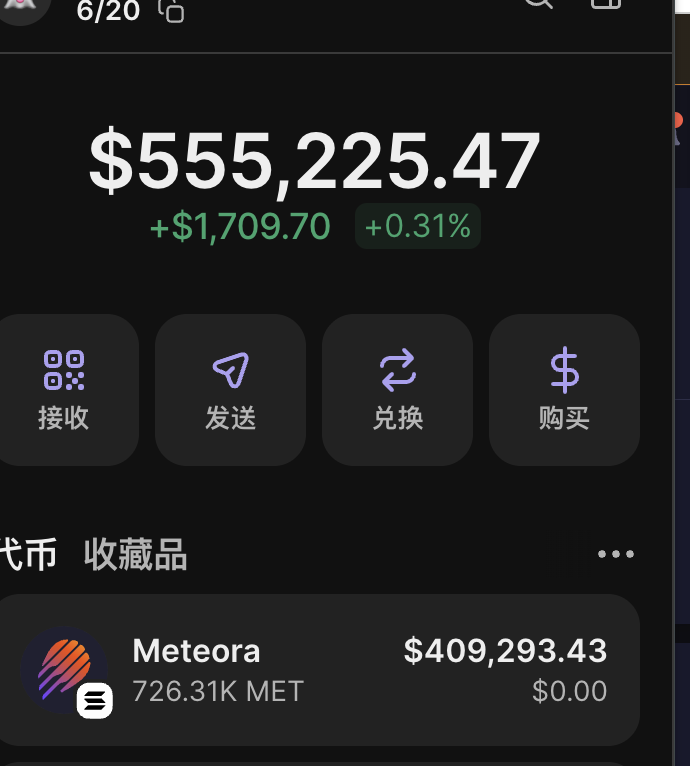Tap the 接收 receive button
Screen dimensions: 690x766
(65, 390)
